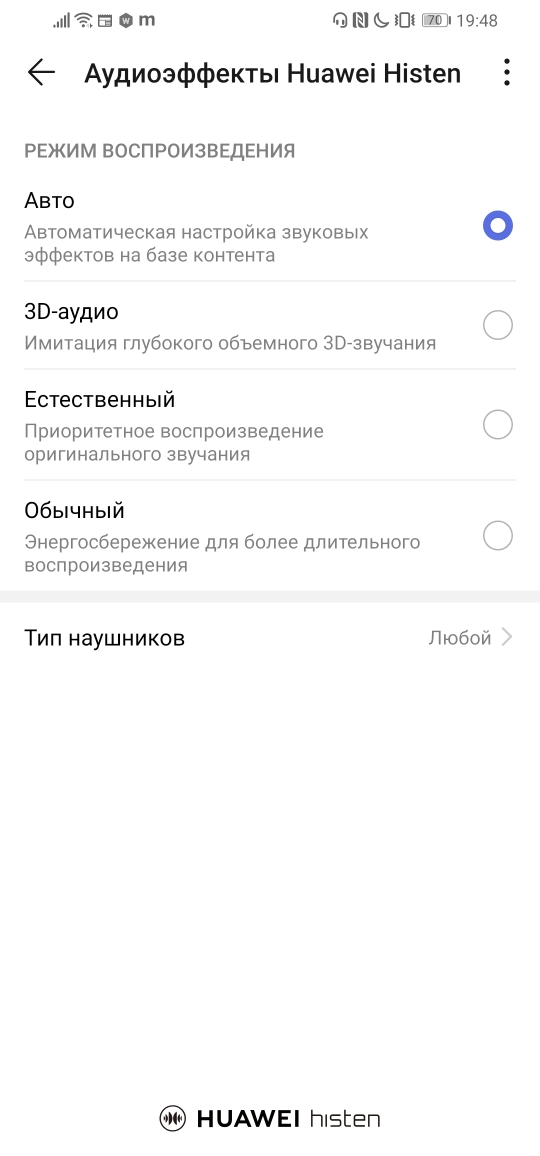
Task: Open the three-dot overflow menu
Action: coord(506,72)
